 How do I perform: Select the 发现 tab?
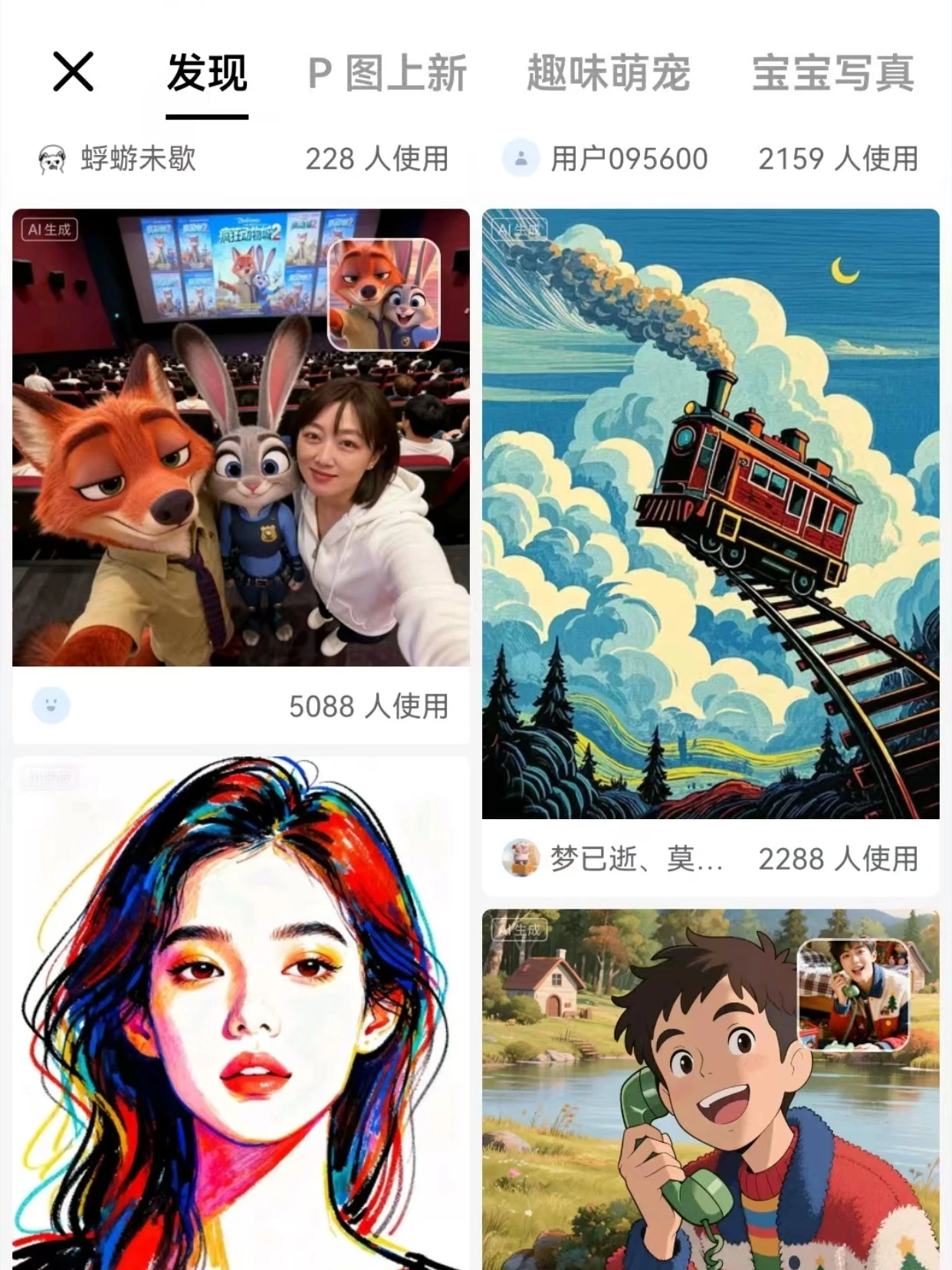[207, 74]
